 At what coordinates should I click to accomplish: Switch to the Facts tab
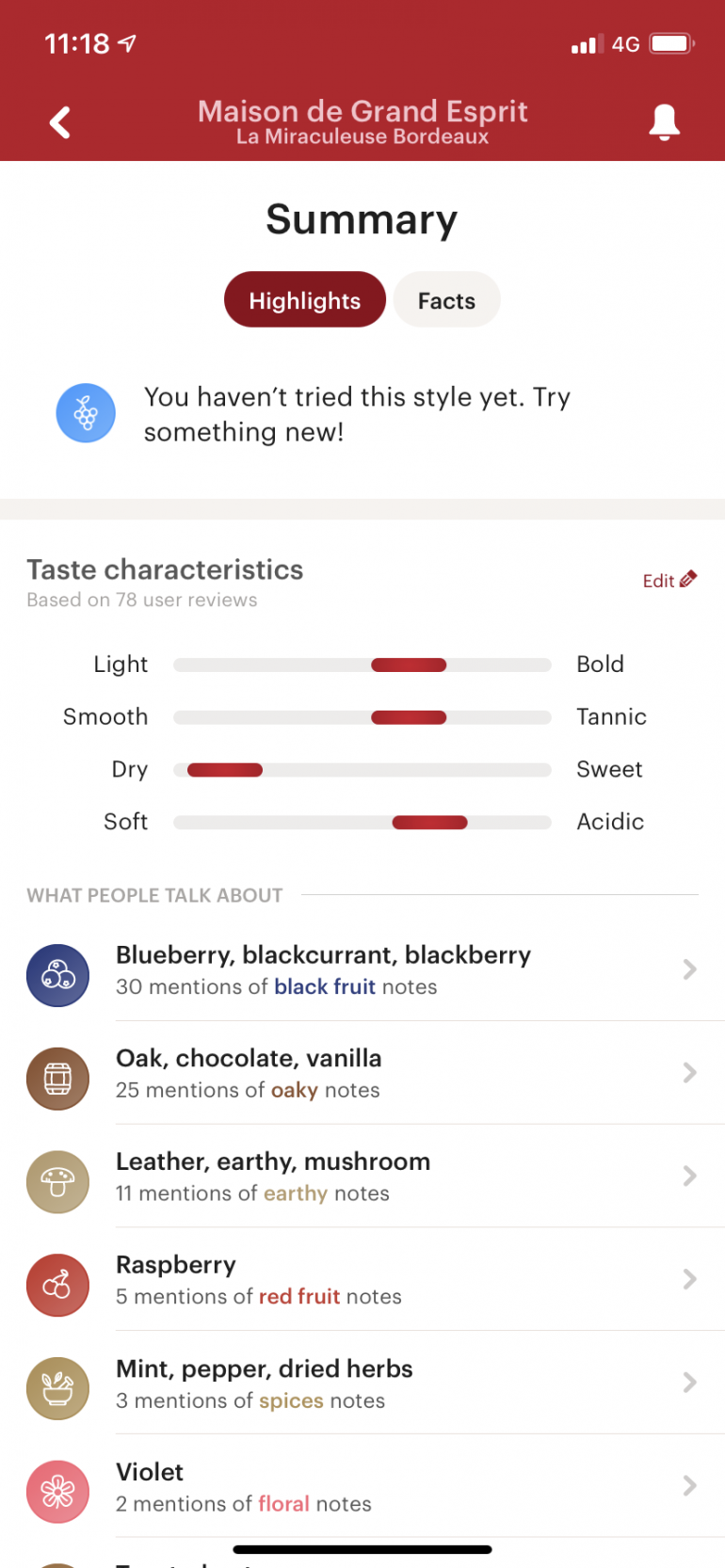coord(446,300)
